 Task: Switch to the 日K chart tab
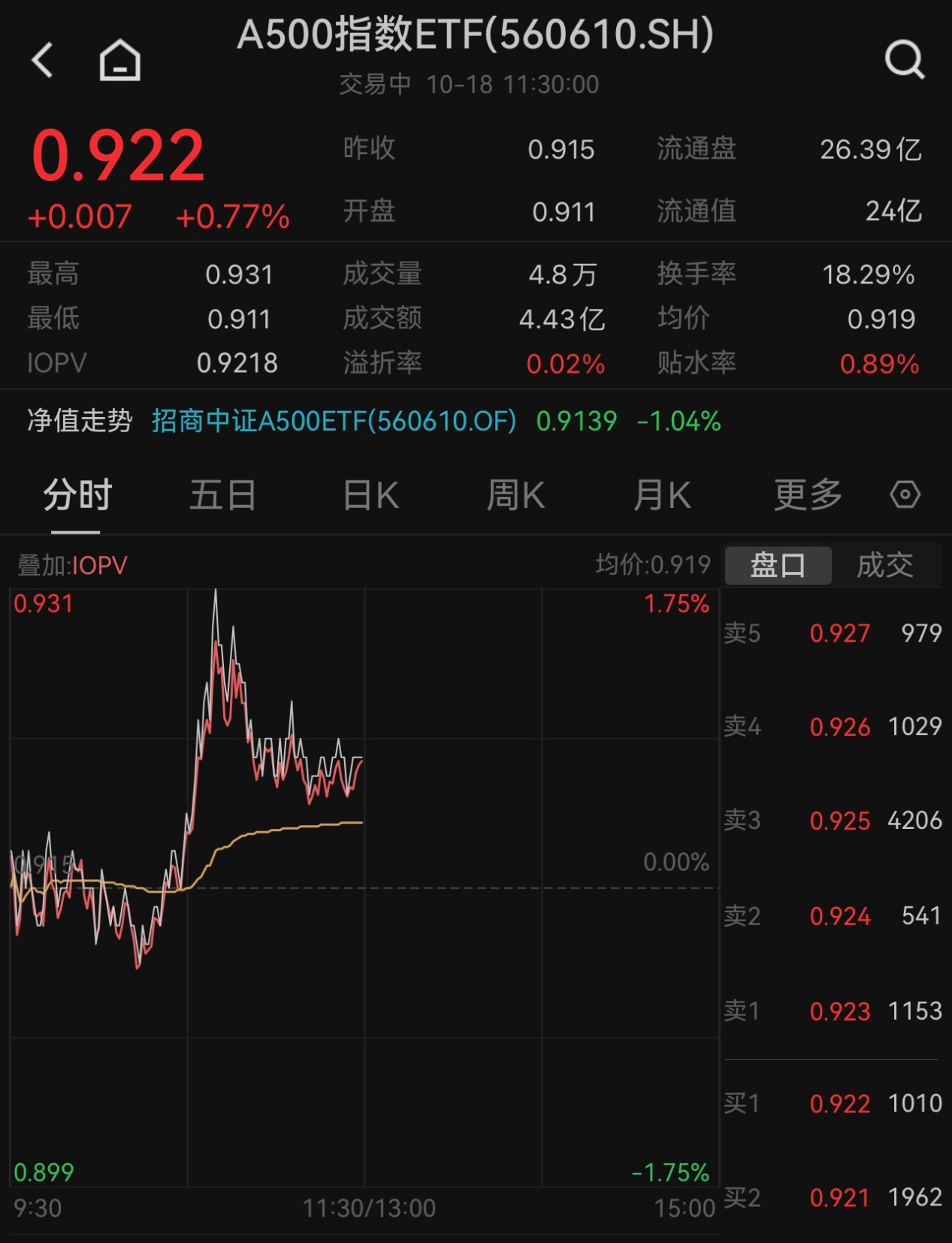tap(370, 495)
